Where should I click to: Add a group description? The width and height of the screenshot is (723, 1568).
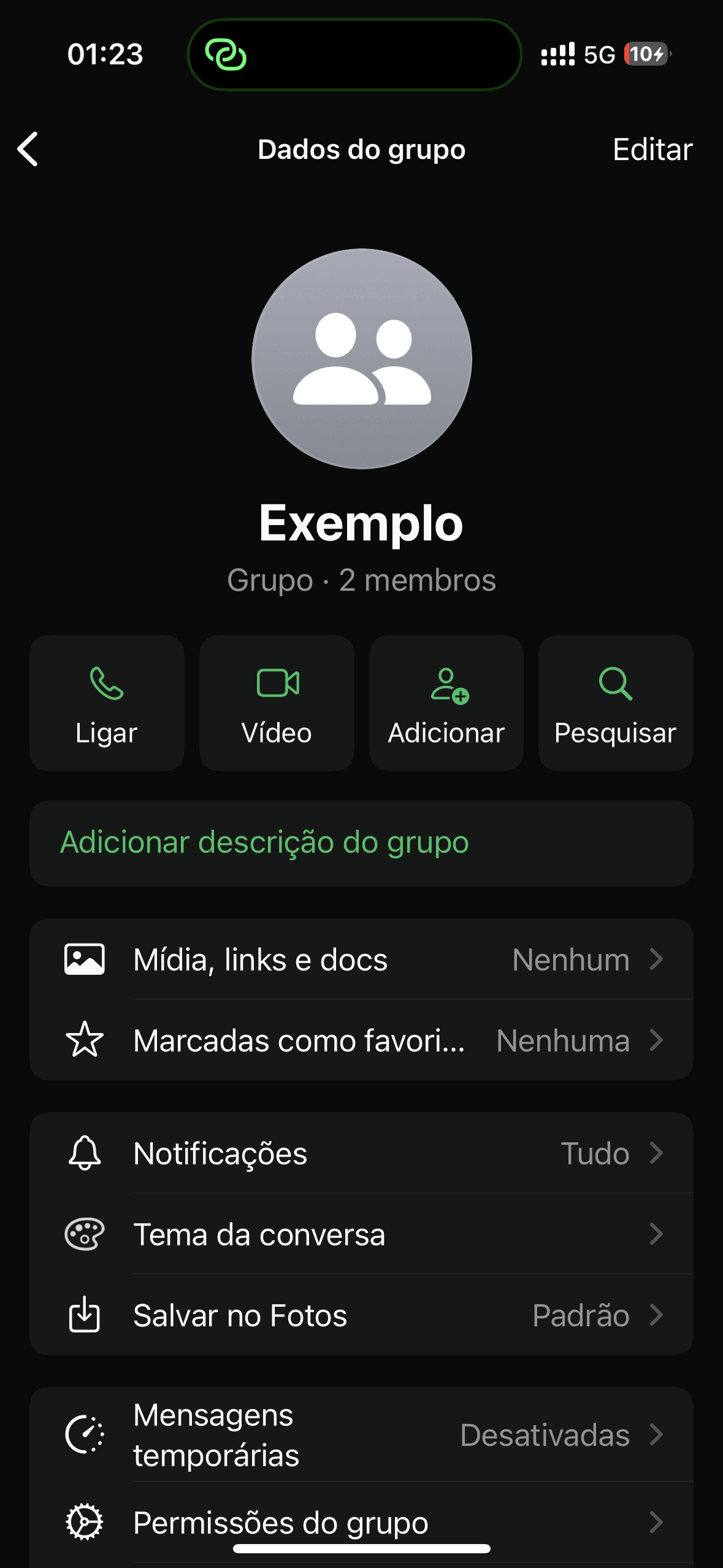pos(361,843)
